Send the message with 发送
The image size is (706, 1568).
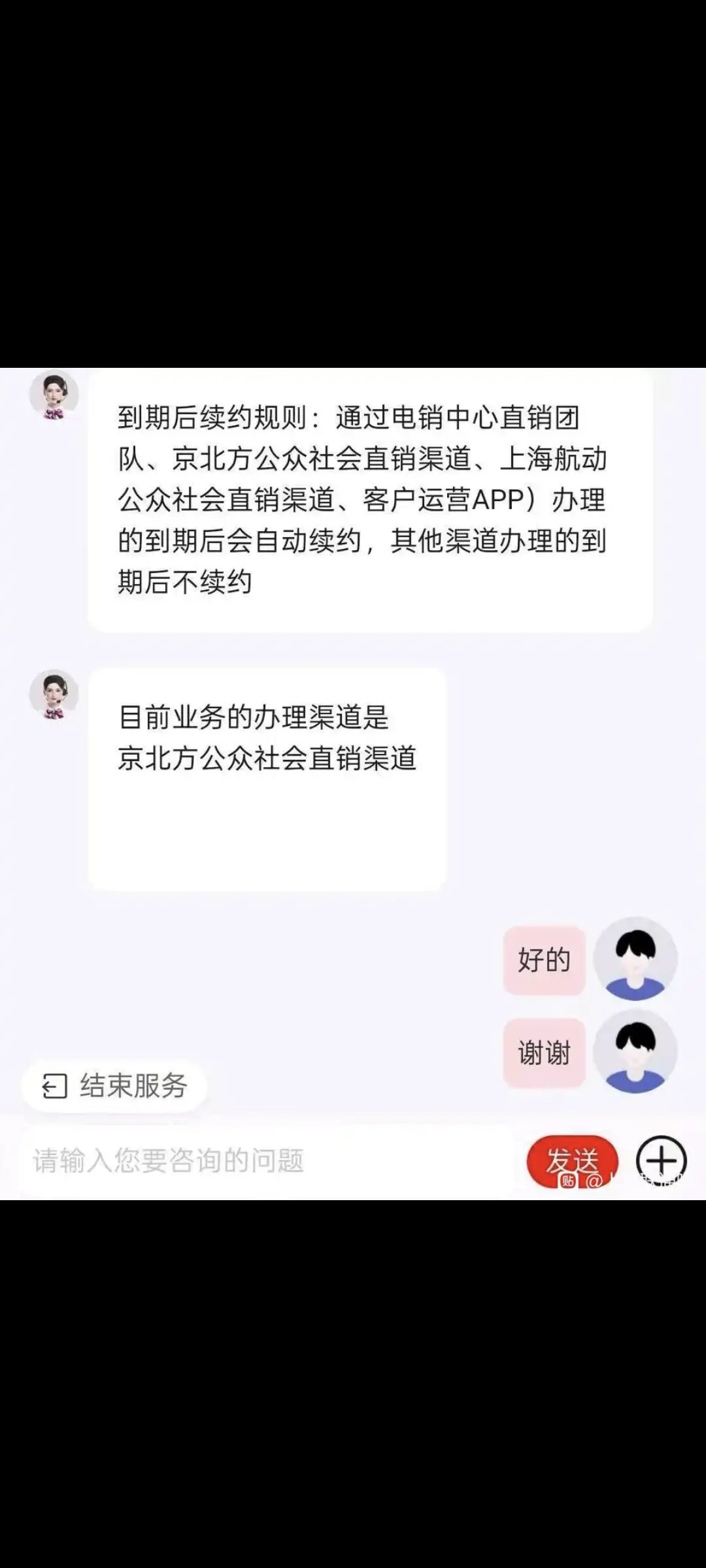(x=572, y=1161)
